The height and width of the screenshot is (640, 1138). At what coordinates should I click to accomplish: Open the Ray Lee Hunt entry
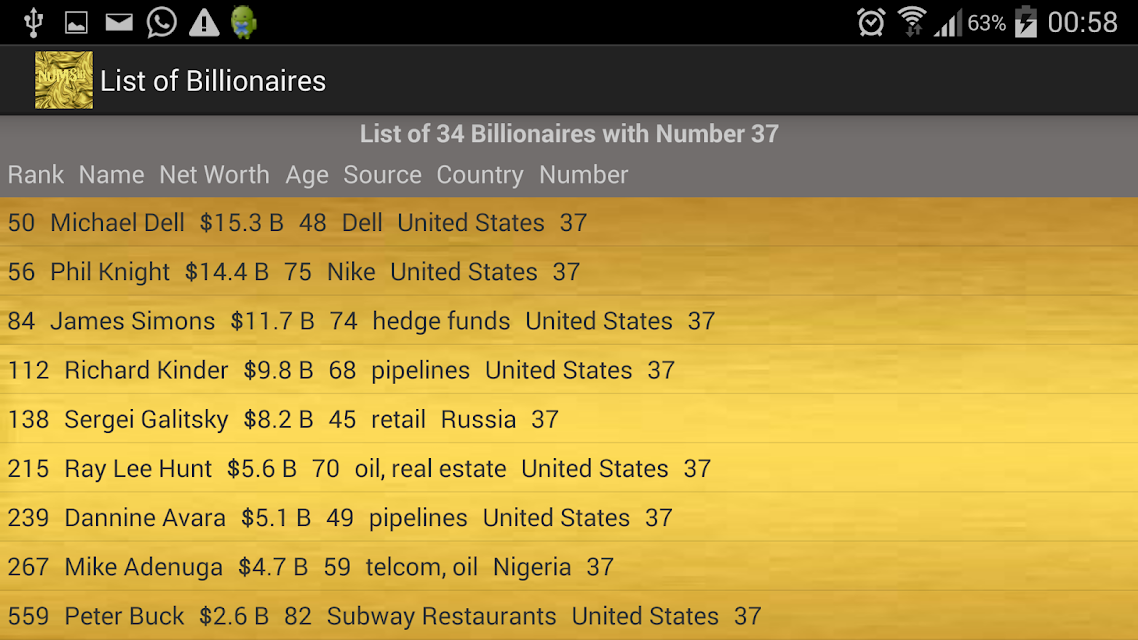point(569,469)
